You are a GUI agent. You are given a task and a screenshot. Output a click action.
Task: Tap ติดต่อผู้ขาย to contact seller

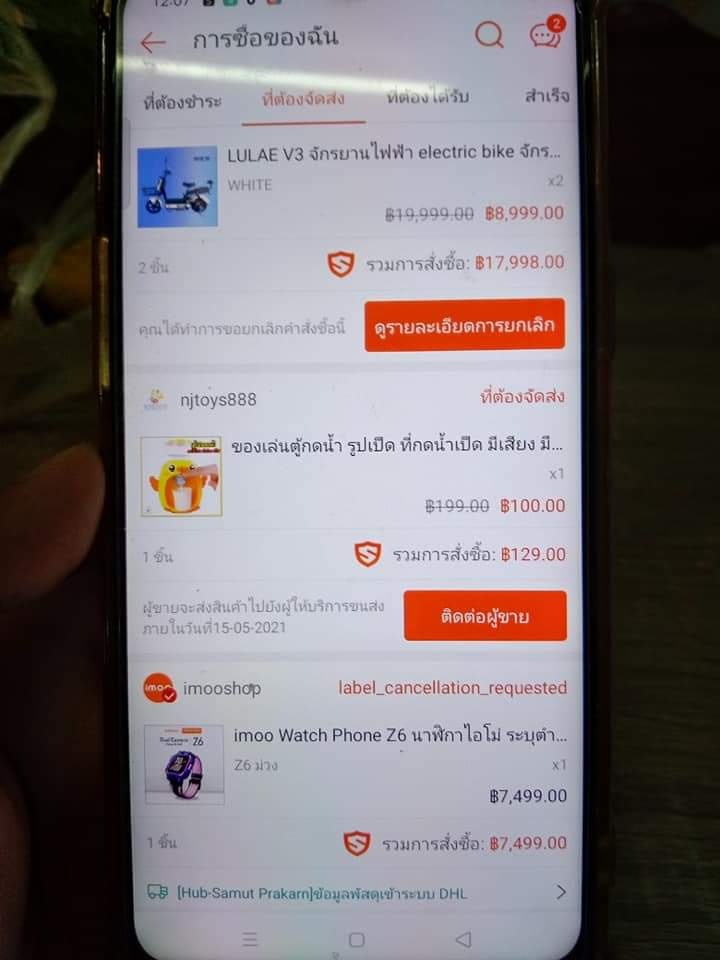(485, 615)
